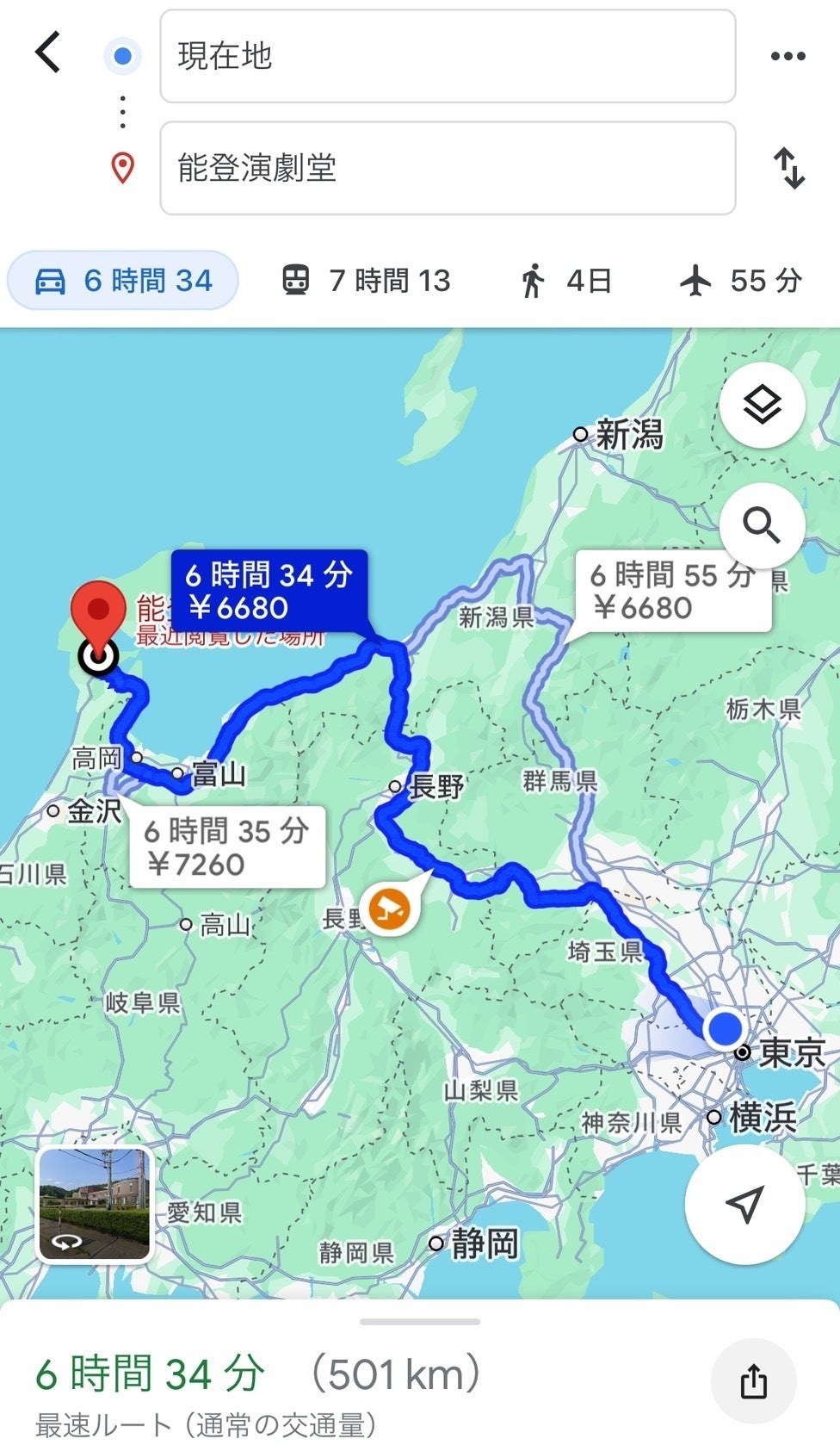Go back from directions
Viewport: 840px width, 1445px height.
click(x=49, y=53)
